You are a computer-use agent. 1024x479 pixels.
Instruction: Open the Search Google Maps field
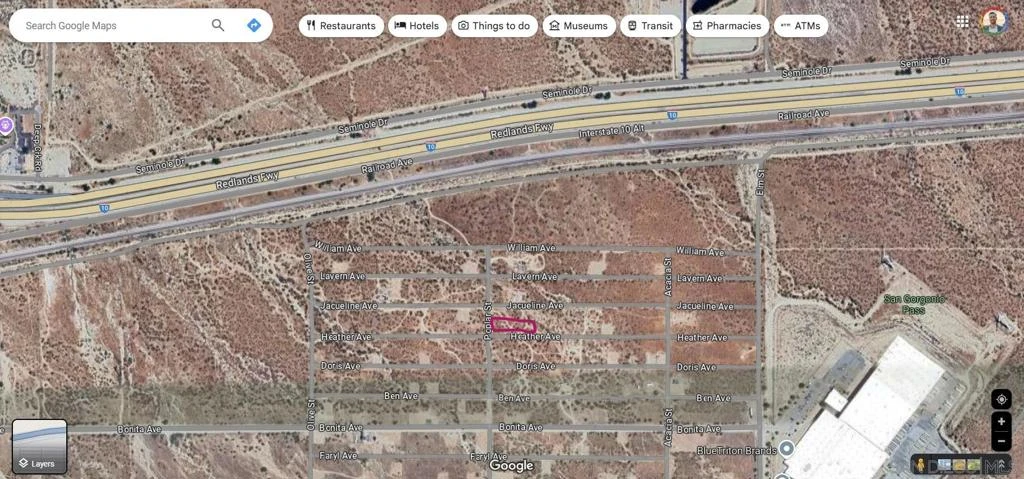[110, 26]
